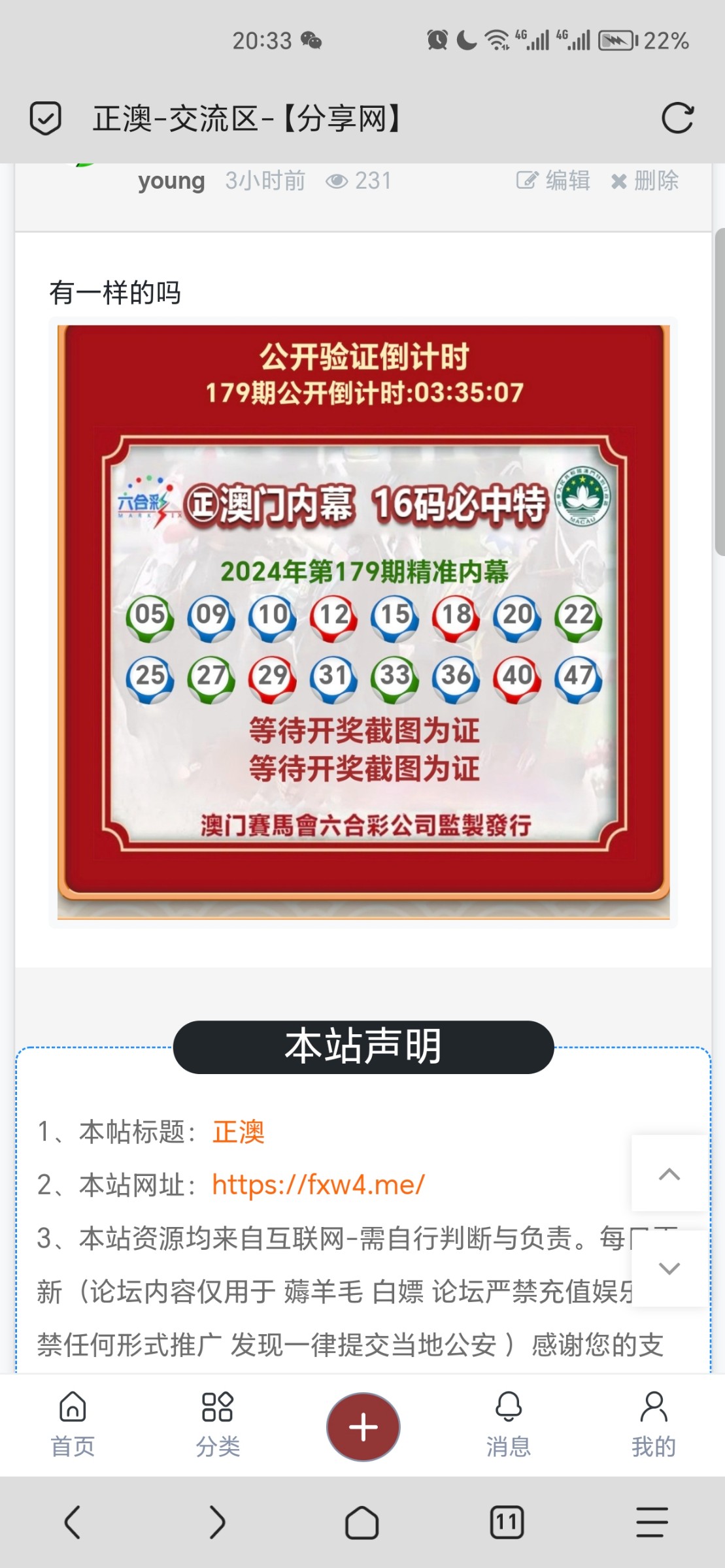Open the poster's profile young
725x1568 pixels.
(171, 180)
